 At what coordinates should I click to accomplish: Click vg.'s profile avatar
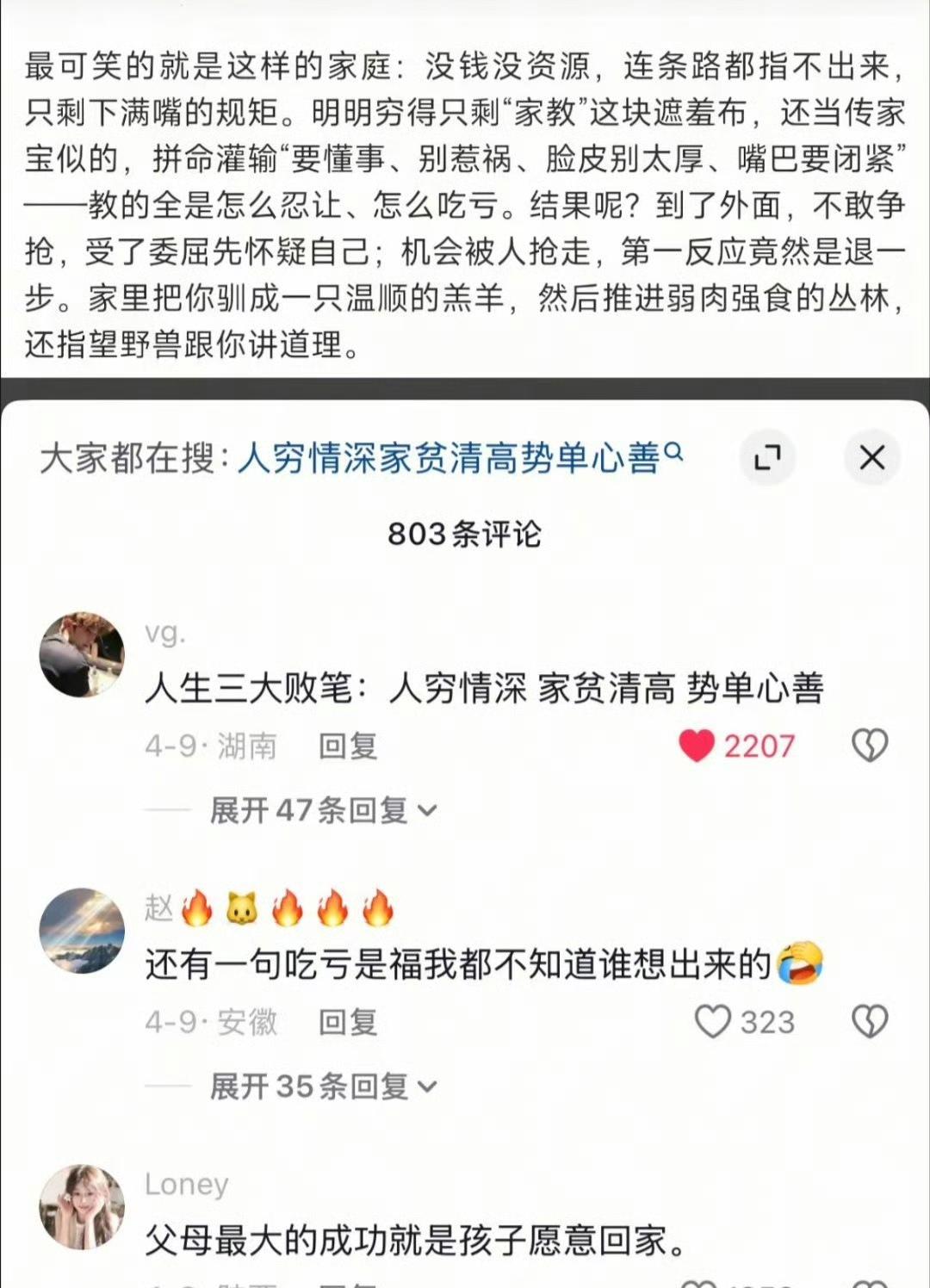coord(82,654)
